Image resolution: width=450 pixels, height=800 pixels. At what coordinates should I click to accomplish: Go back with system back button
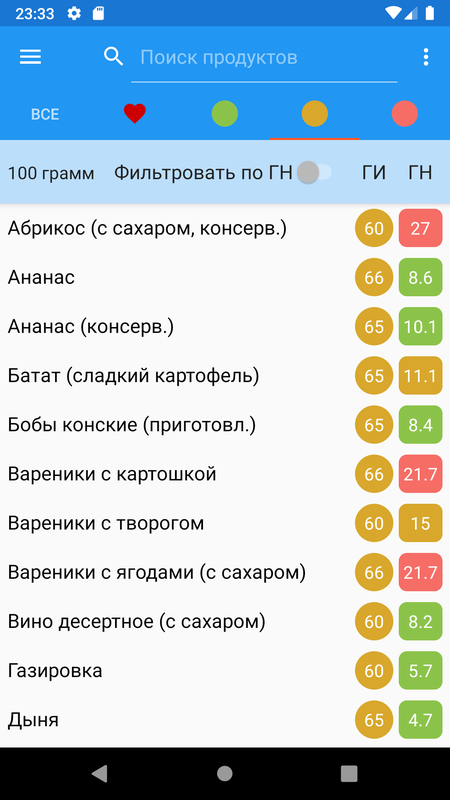(x=99, y=773)
